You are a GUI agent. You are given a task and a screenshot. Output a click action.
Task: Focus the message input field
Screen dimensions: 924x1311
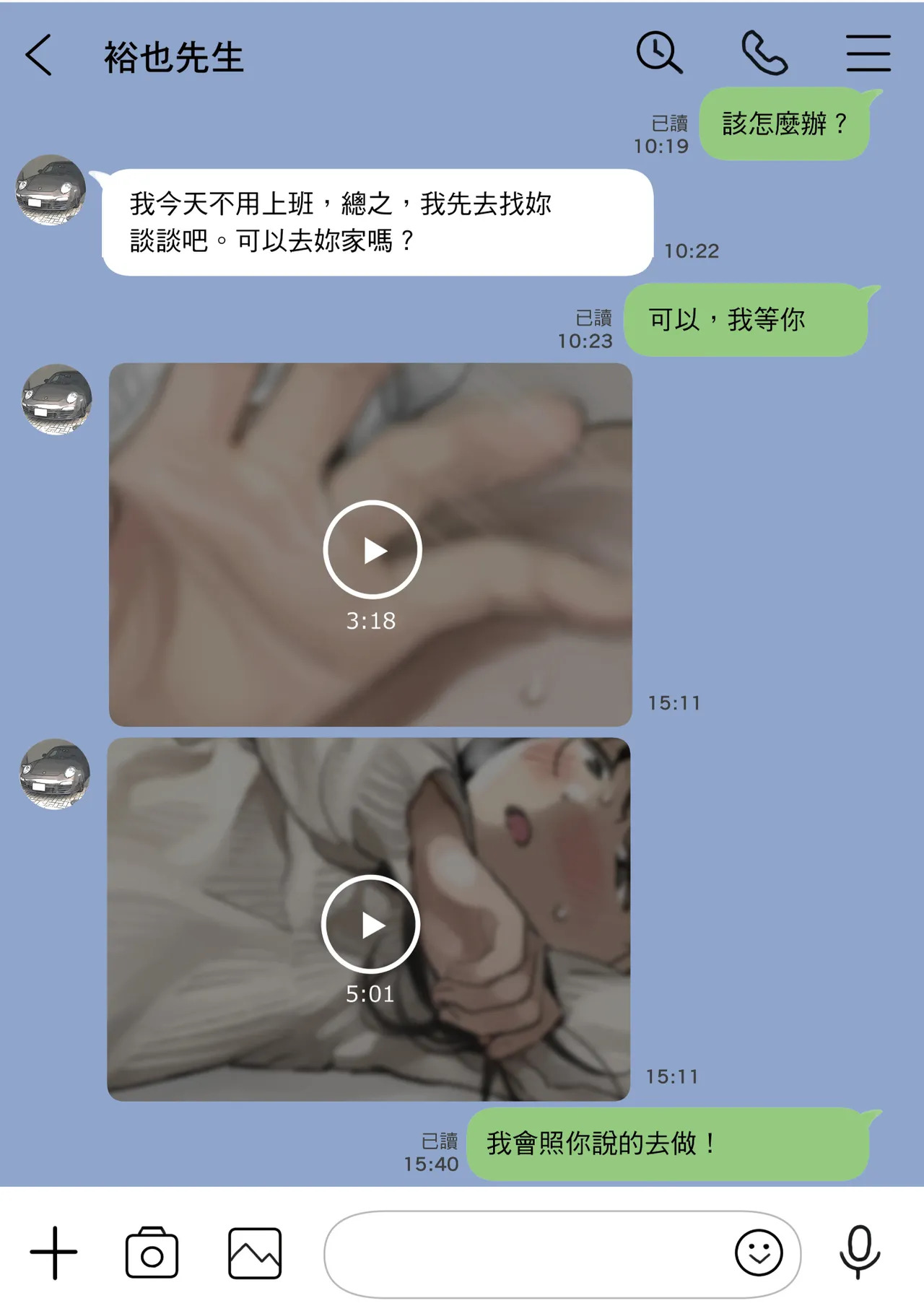(x=527, y=1253)
